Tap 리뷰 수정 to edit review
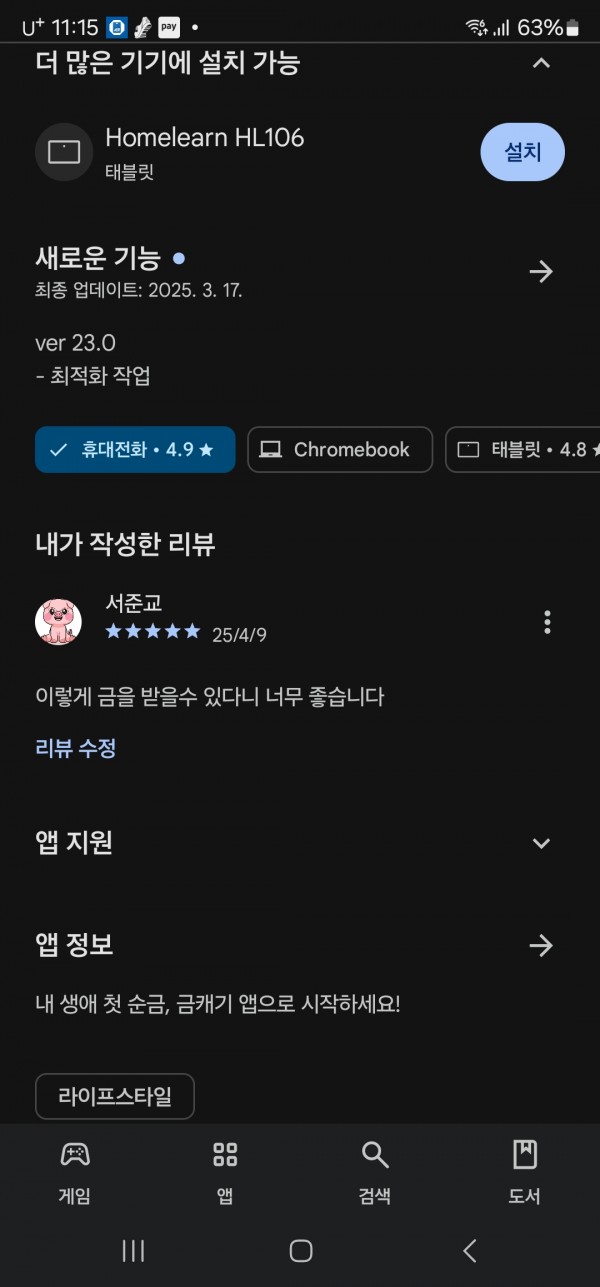The image size is (600, 1287). [76, 748]
